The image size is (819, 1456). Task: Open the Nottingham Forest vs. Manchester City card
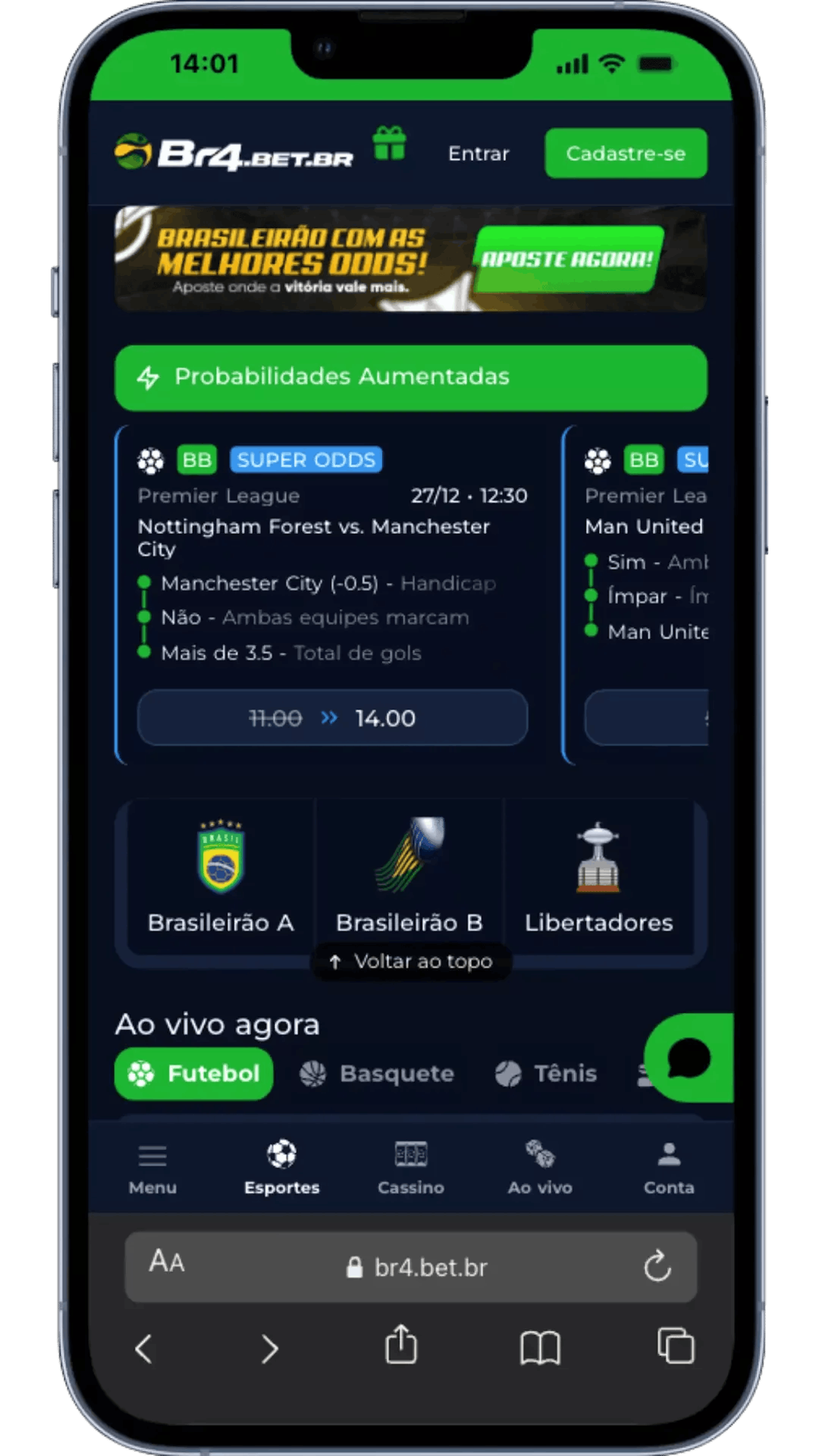coord(314,537)
